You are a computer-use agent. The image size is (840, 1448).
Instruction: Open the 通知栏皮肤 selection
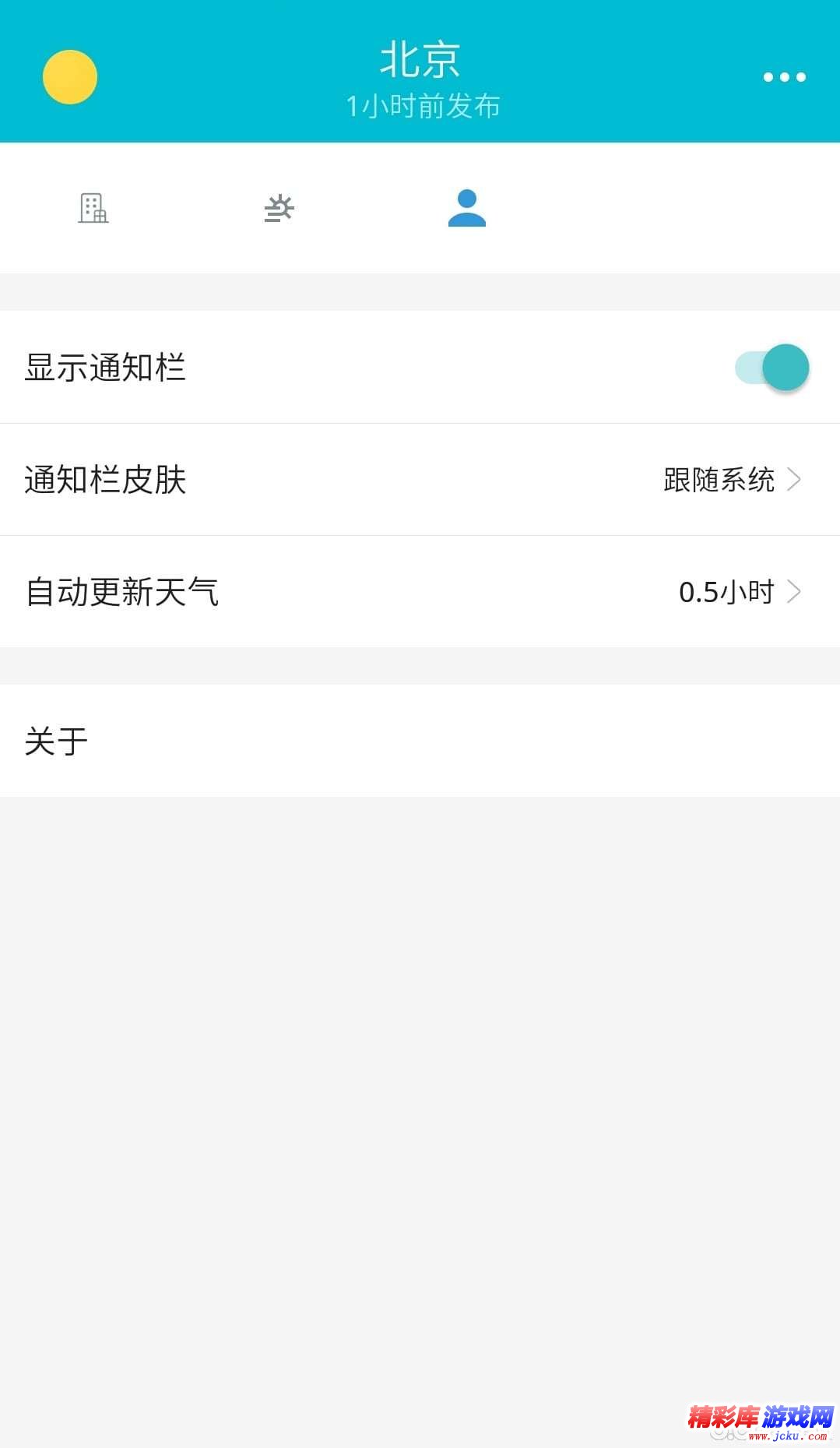point(420,481)
